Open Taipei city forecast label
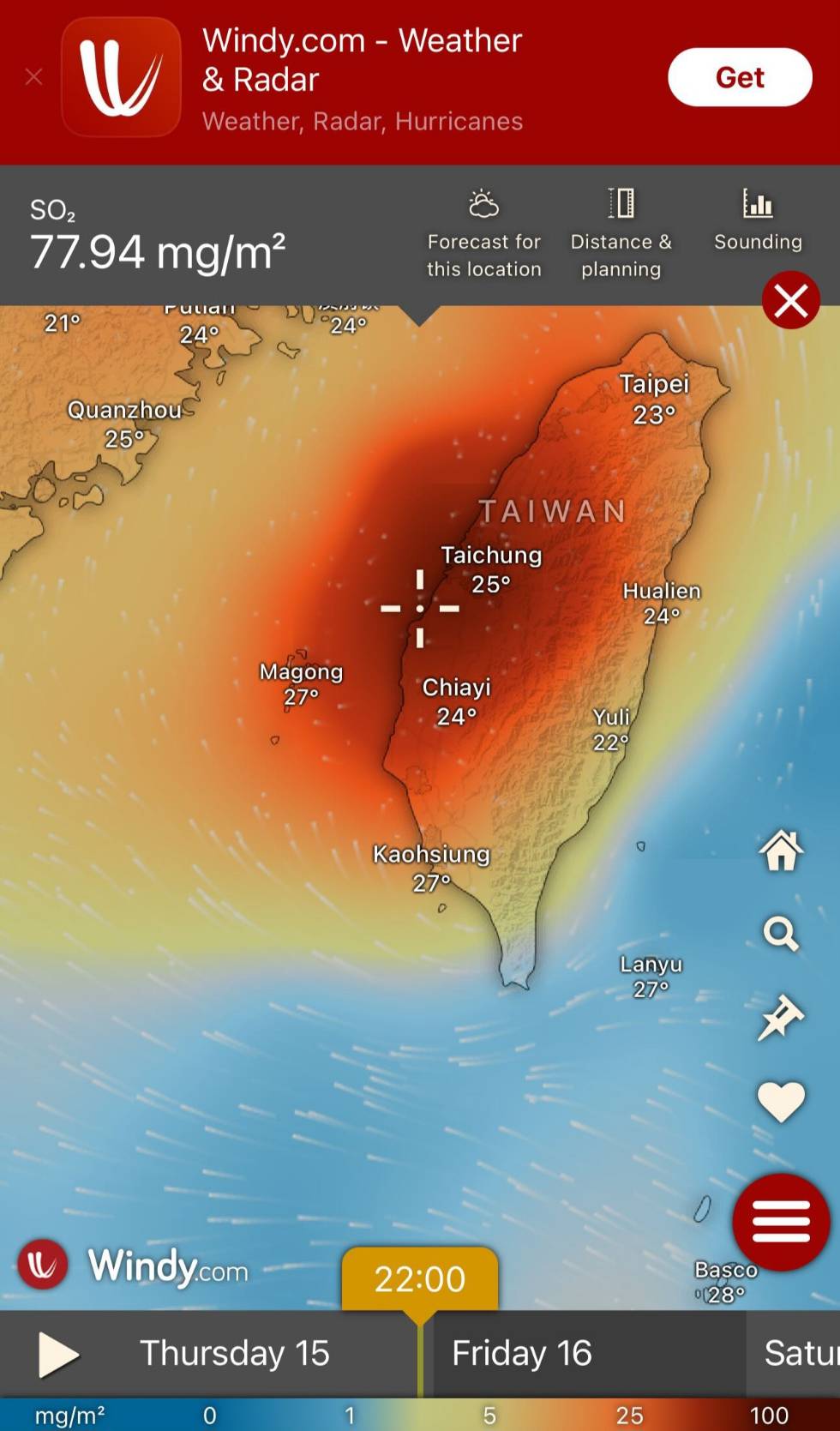840x1431 pixels. (x=654, y=398)
